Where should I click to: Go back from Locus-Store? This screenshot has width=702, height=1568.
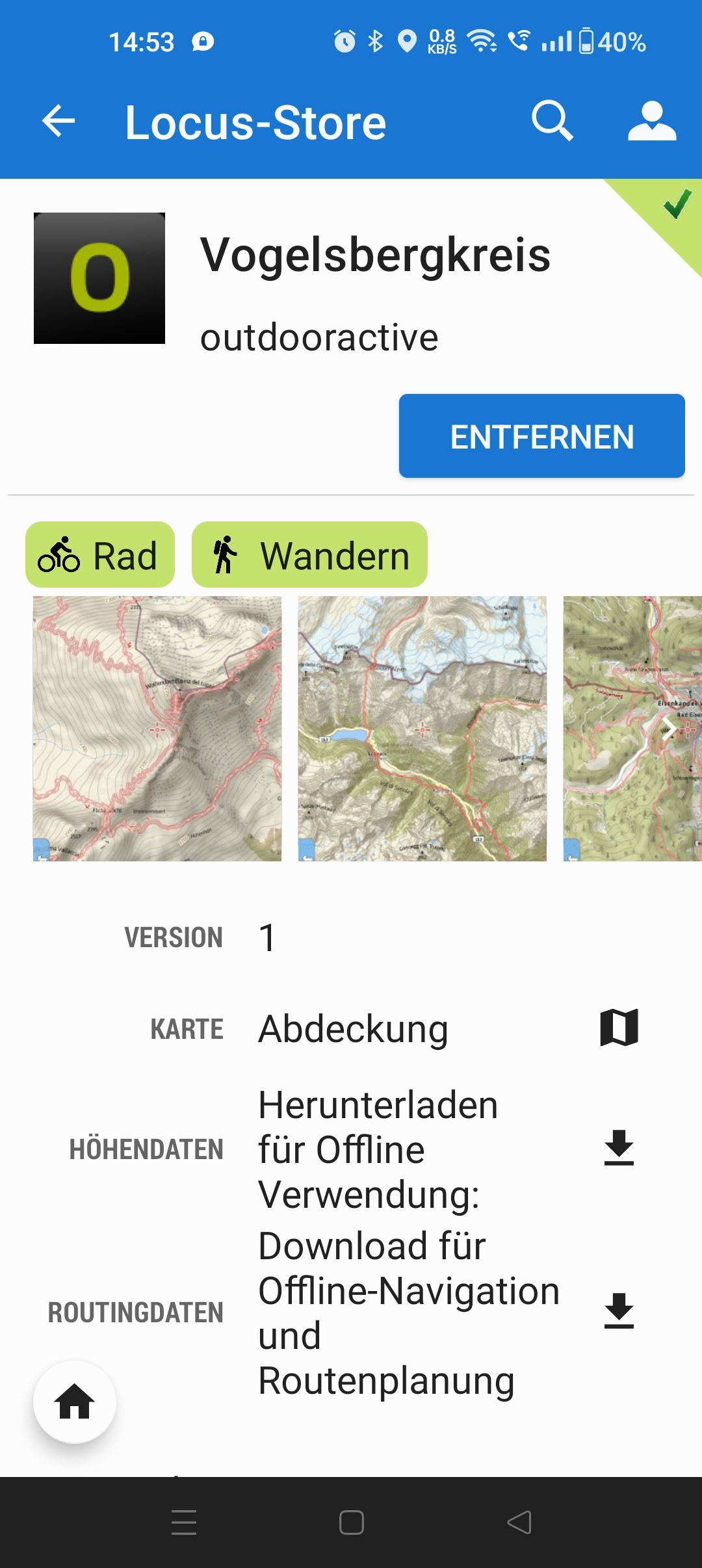(58, 122)
